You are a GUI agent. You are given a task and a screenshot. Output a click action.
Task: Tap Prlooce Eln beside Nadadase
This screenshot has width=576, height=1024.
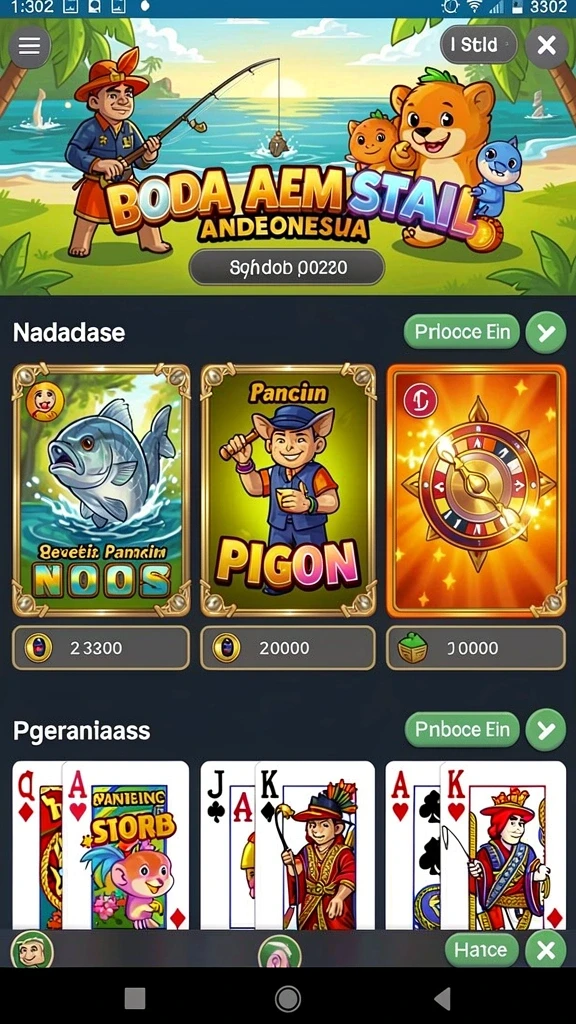pyautogui.click(x=462, y=332)
